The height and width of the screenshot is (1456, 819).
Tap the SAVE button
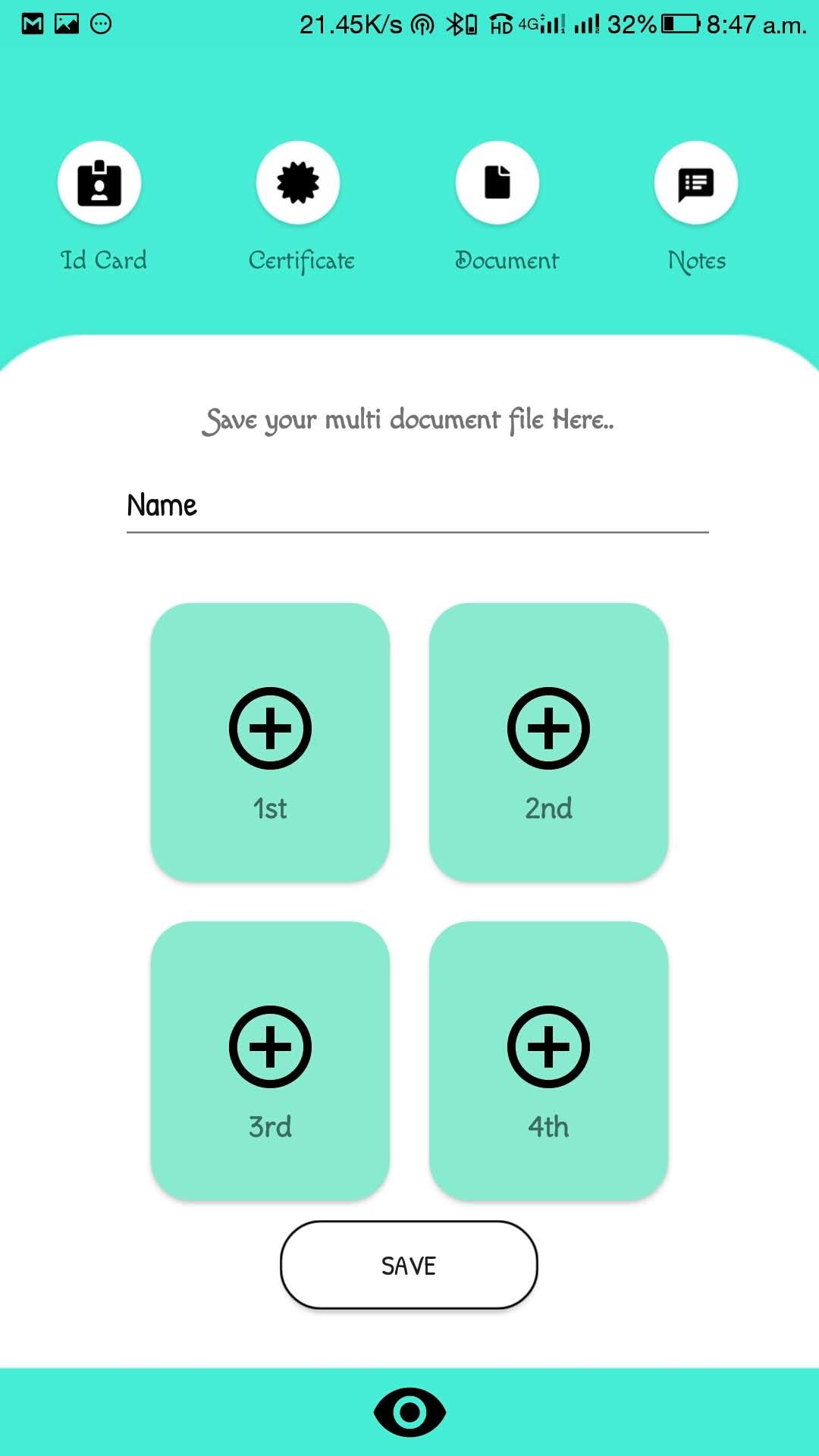tap(409, 1265)
